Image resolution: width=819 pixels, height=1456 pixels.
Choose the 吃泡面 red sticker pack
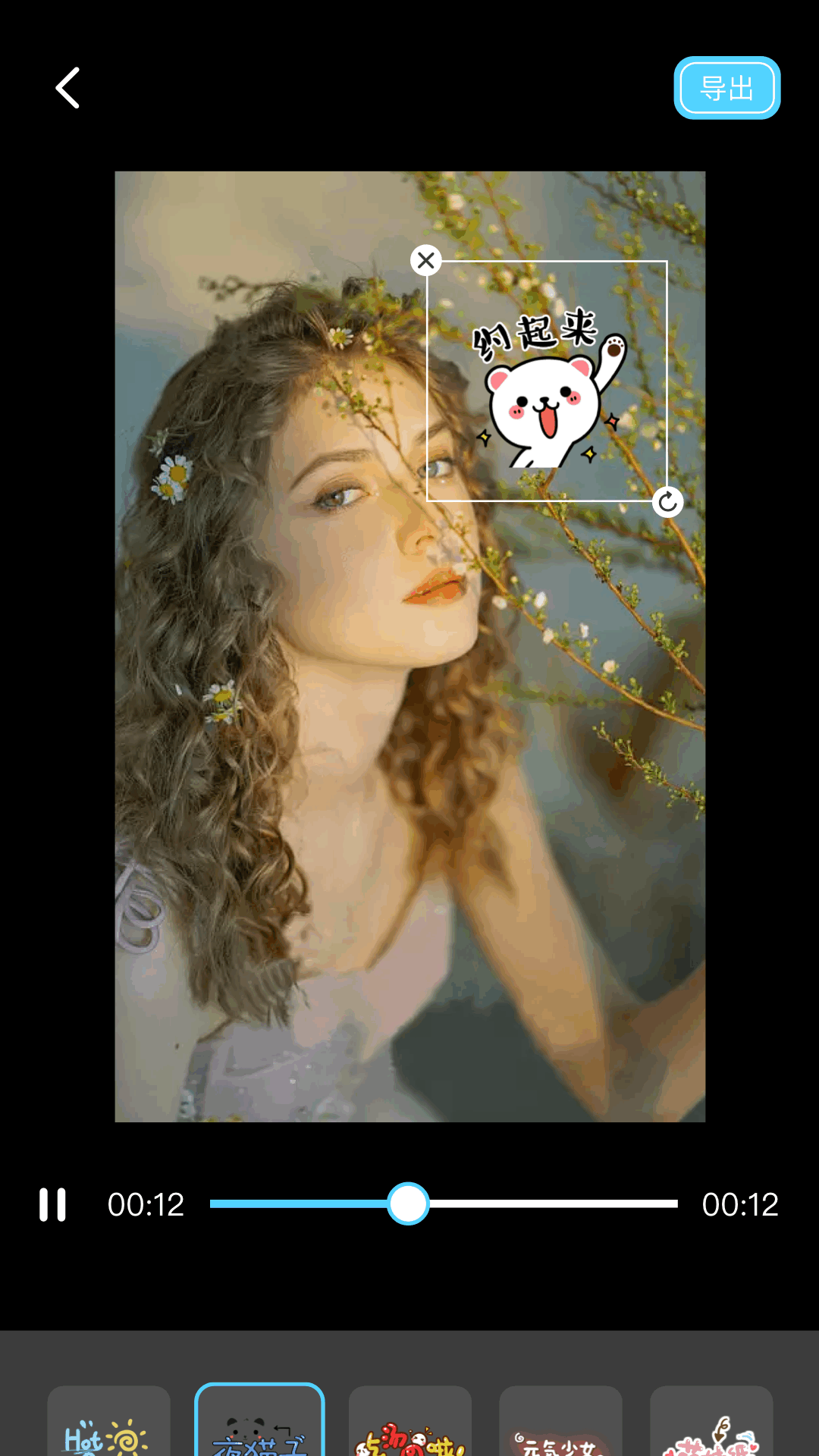(410, 1426)
